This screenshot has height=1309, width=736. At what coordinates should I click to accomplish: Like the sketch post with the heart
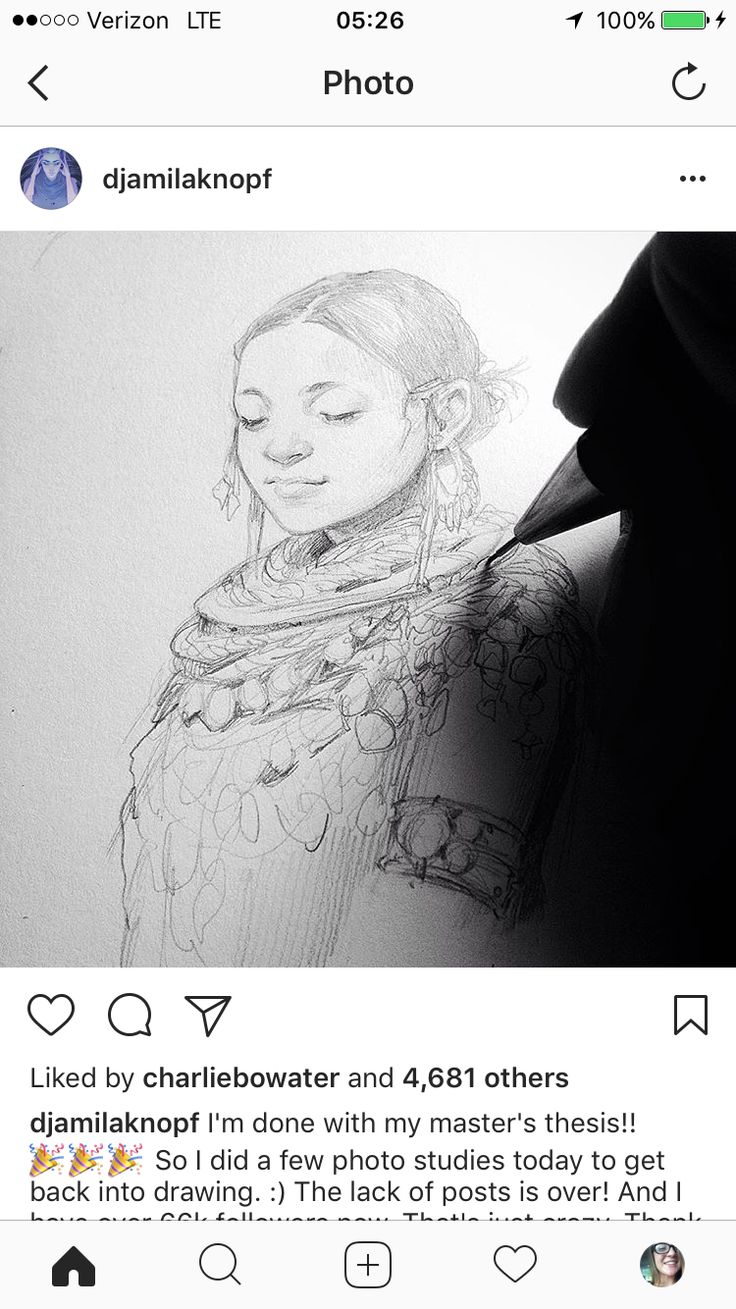pos(51,1015)
